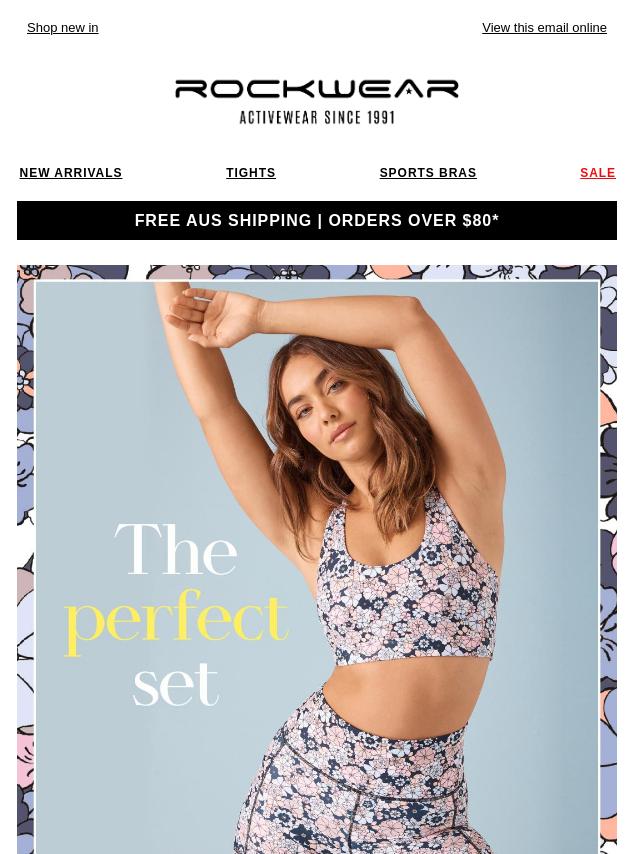The image size is (640, 854).
Task: Open 'The perfect set' promo image
Action: [316, 560]
